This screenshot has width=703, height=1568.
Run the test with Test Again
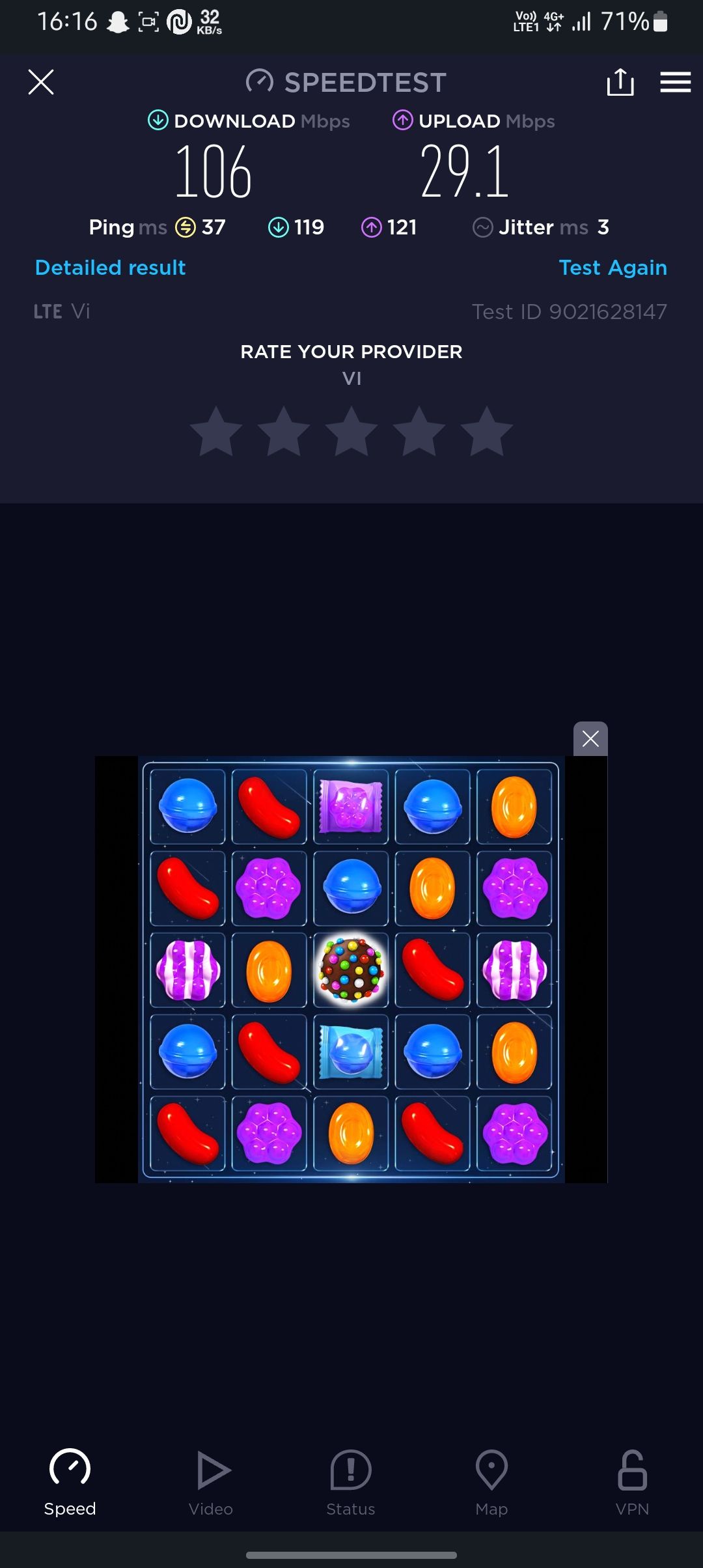[613, 268]
